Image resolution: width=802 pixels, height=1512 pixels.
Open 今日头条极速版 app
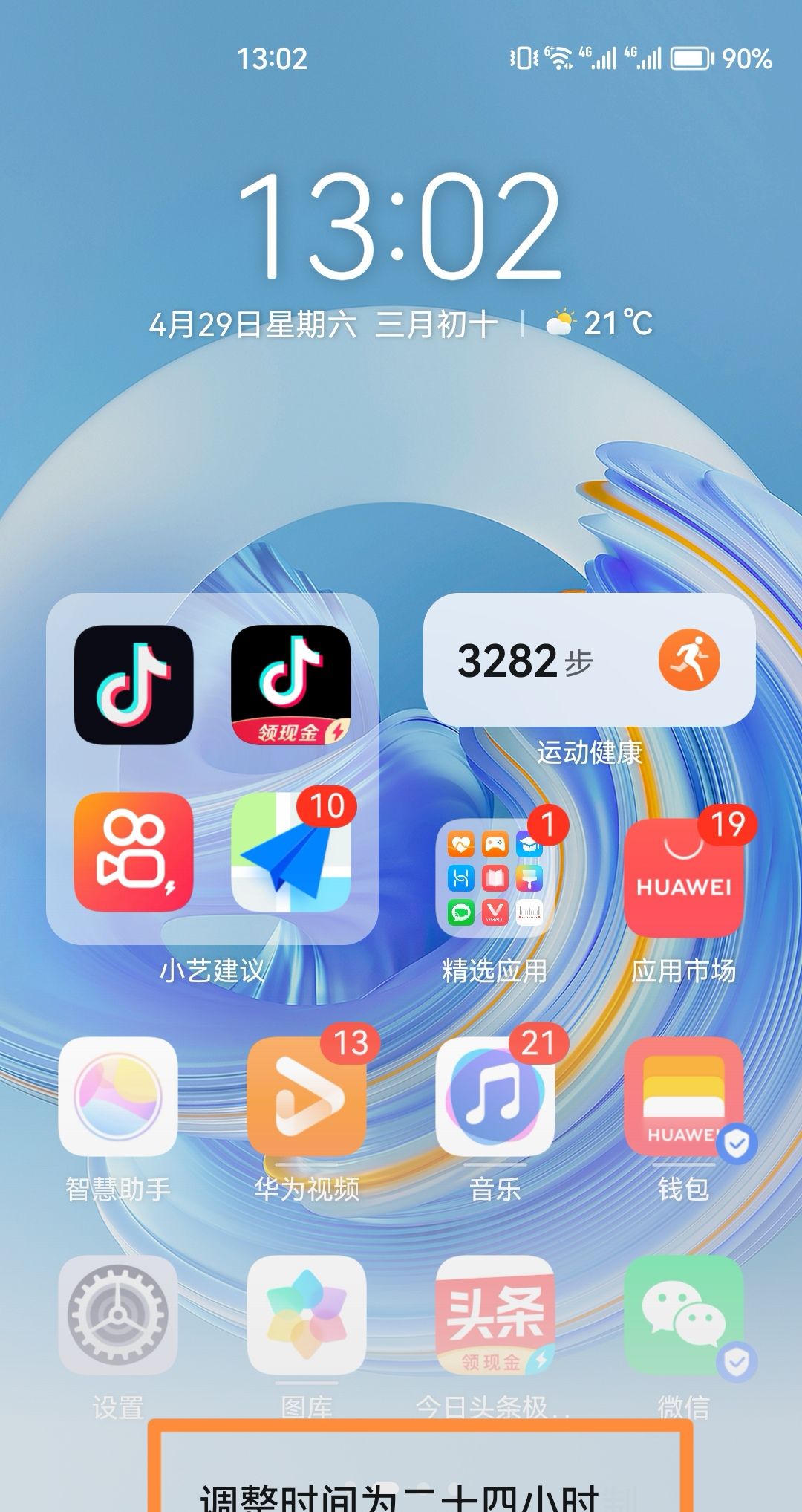(x=495, y=1315)
